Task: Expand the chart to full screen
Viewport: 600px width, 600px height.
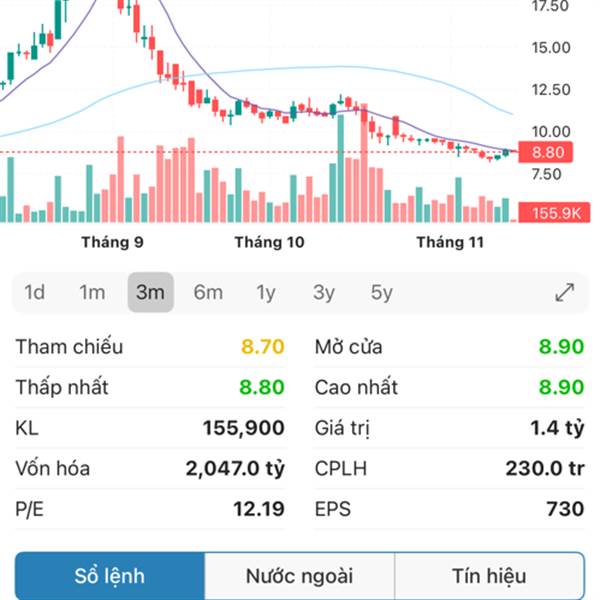Action: tap(565, 293)
